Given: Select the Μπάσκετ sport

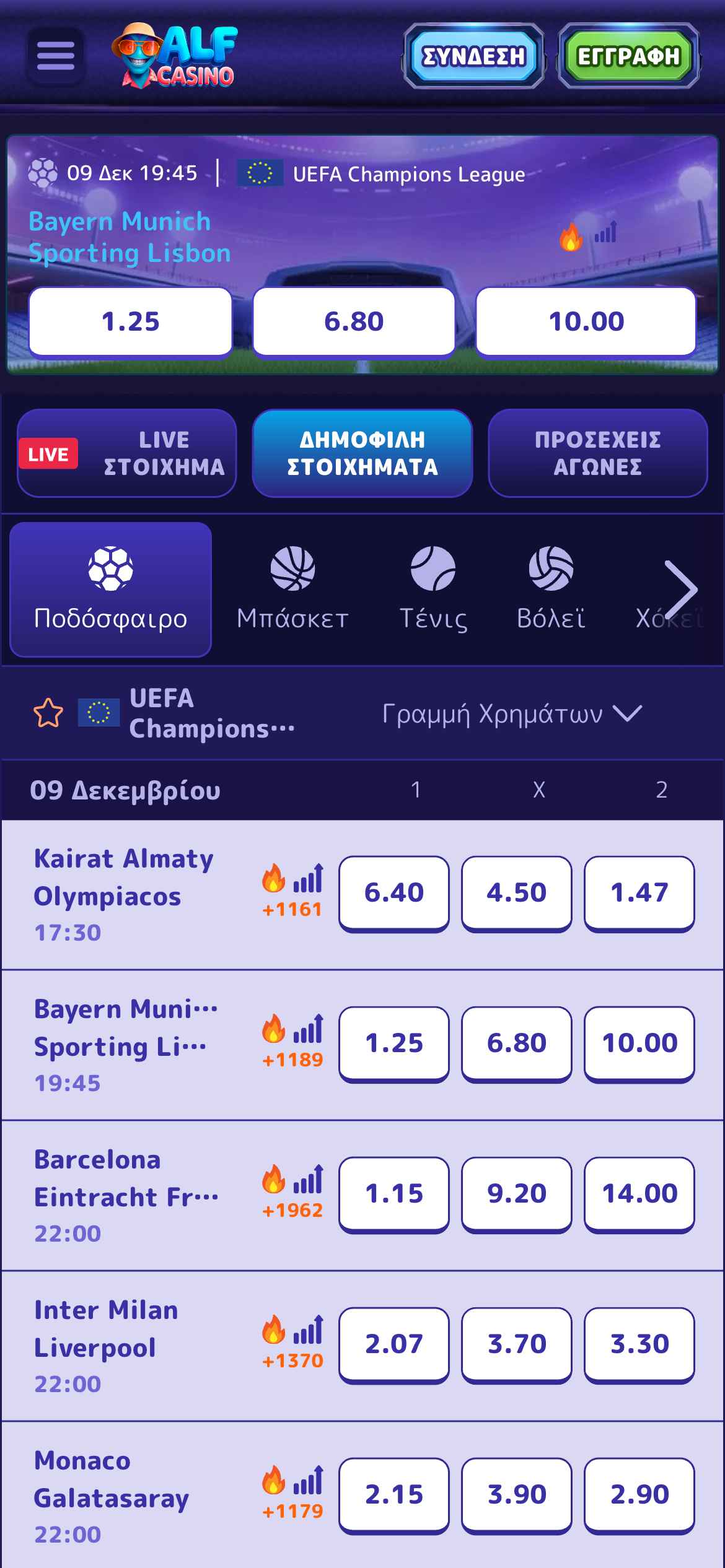Looking at the screenshot, I should [292, 588].
